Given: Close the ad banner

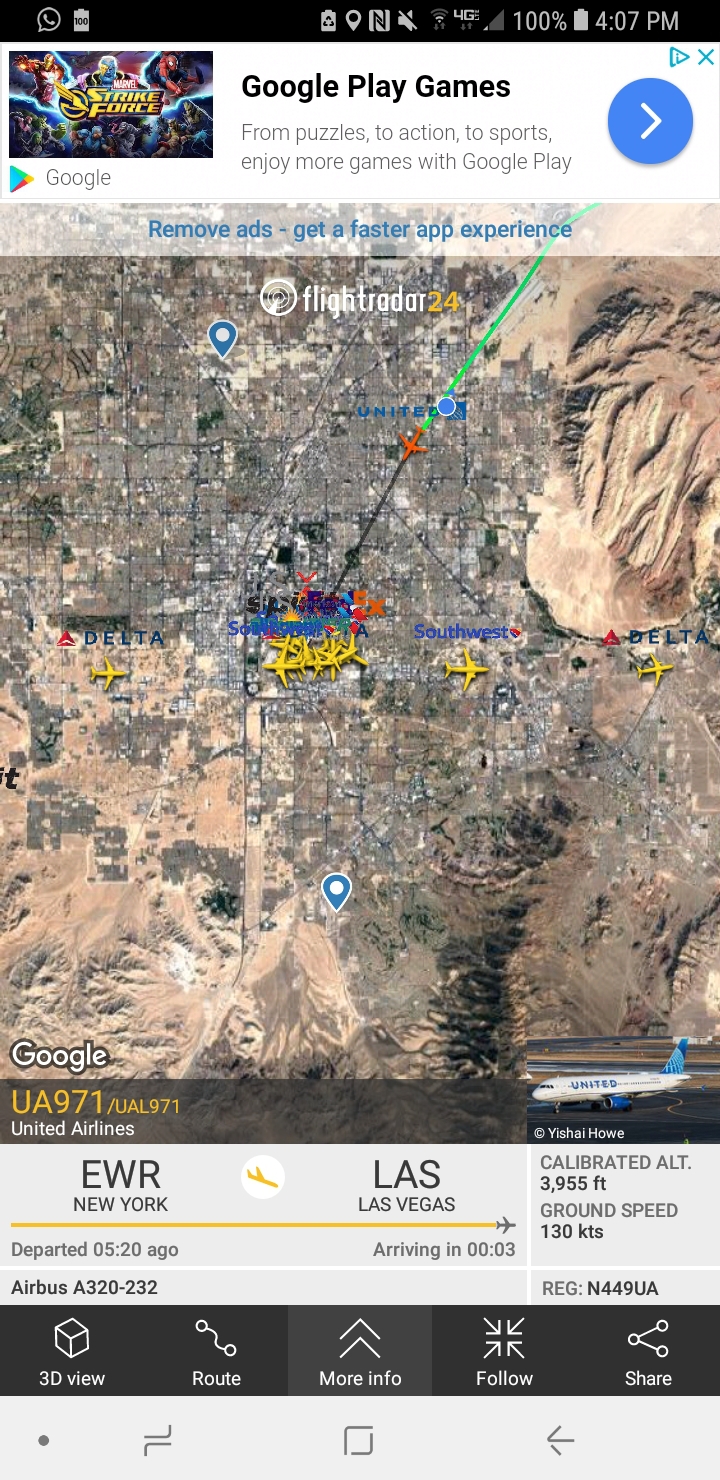Looking at the screenshot, I should click(x=706, y=57).
